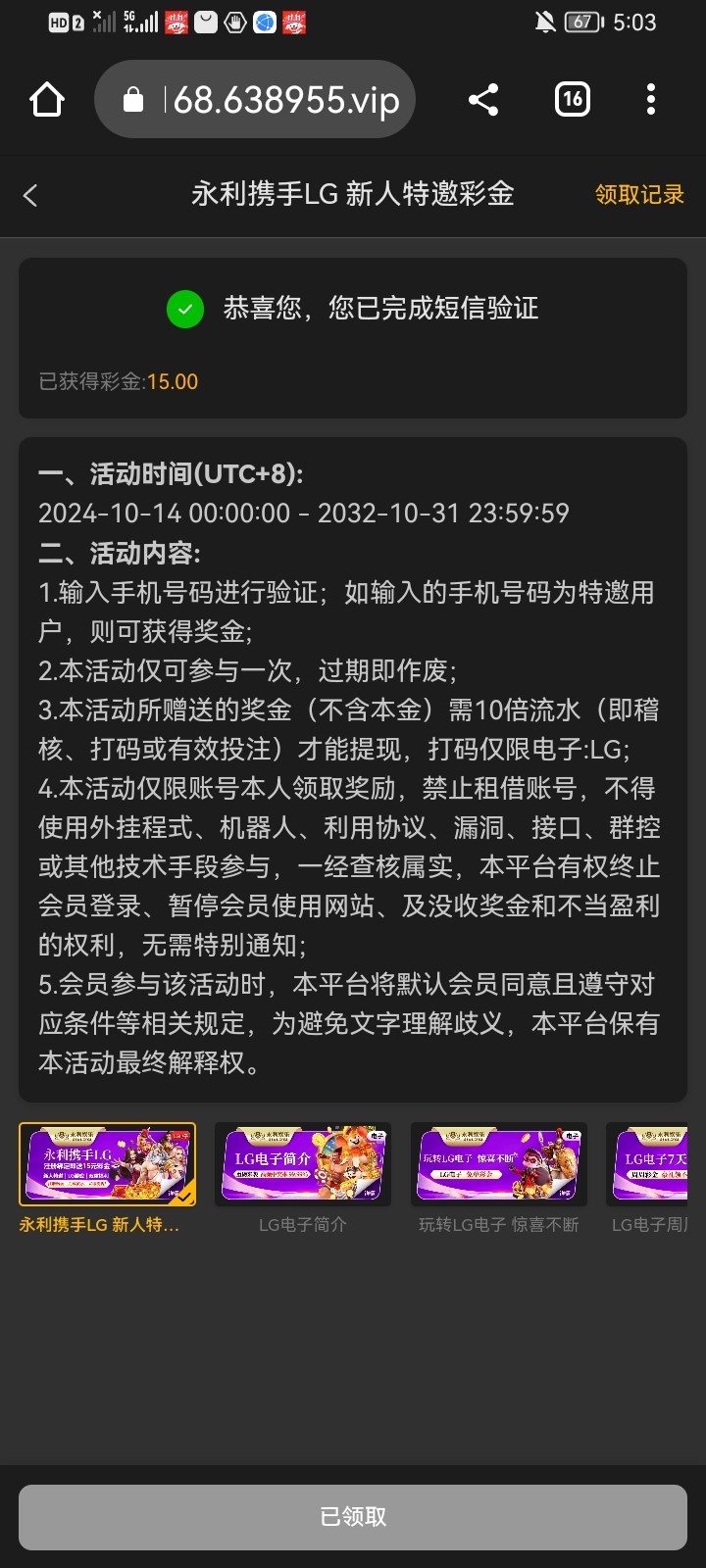Screen dimensions: 706x1568
Task: Share this web page
Action: point(482,99)
